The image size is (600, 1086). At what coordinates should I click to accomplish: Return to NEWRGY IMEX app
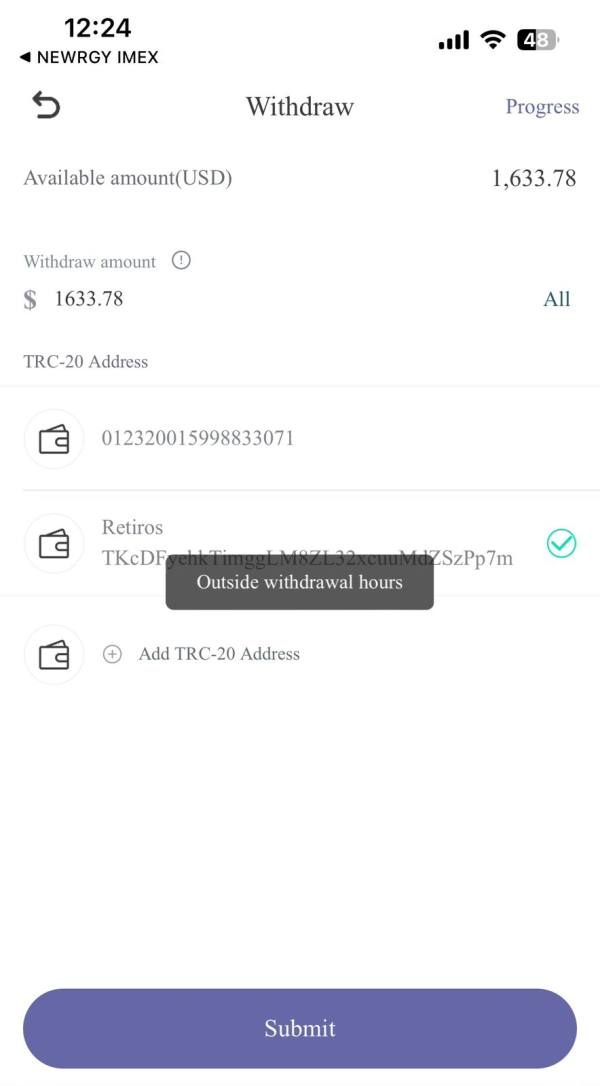89,57
